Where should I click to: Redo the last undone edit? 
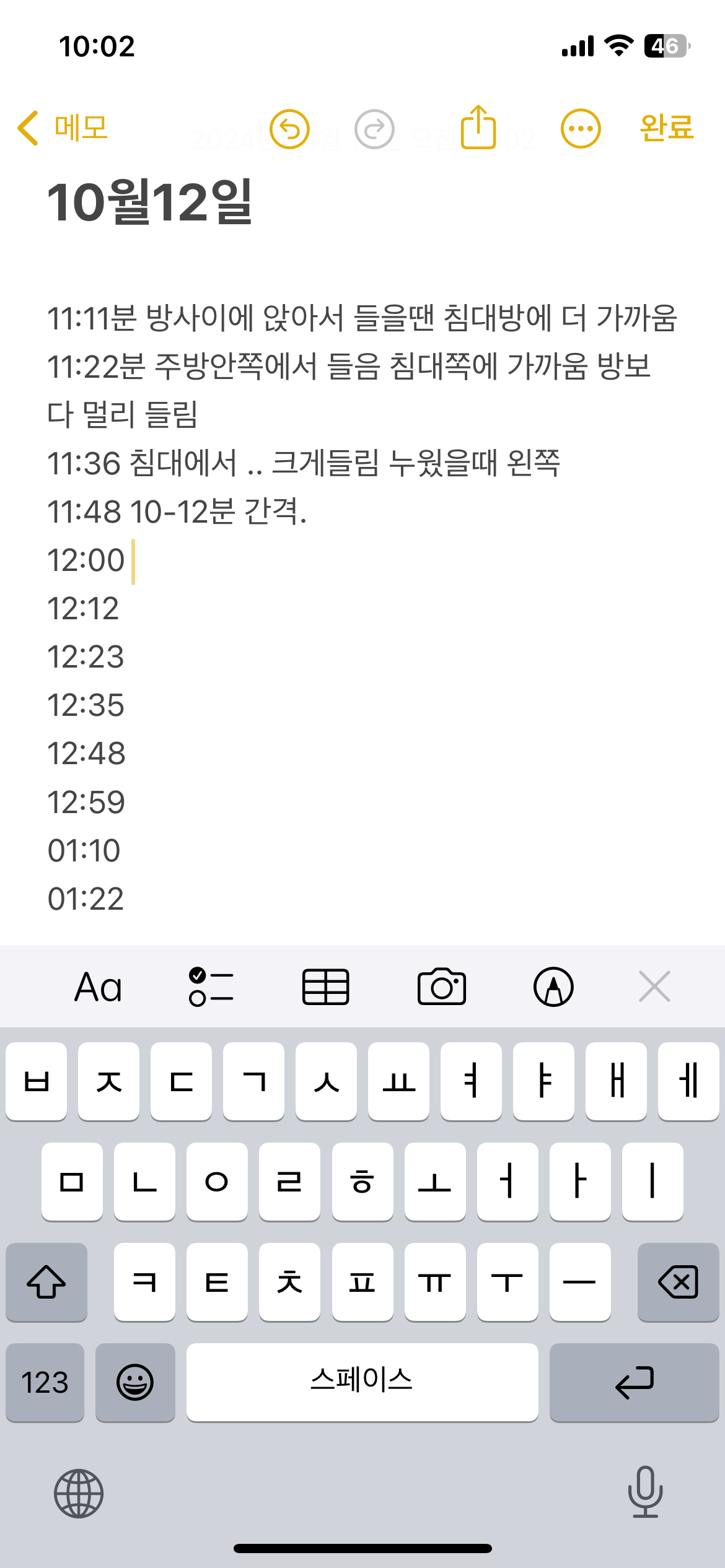(x=374, y=129)
